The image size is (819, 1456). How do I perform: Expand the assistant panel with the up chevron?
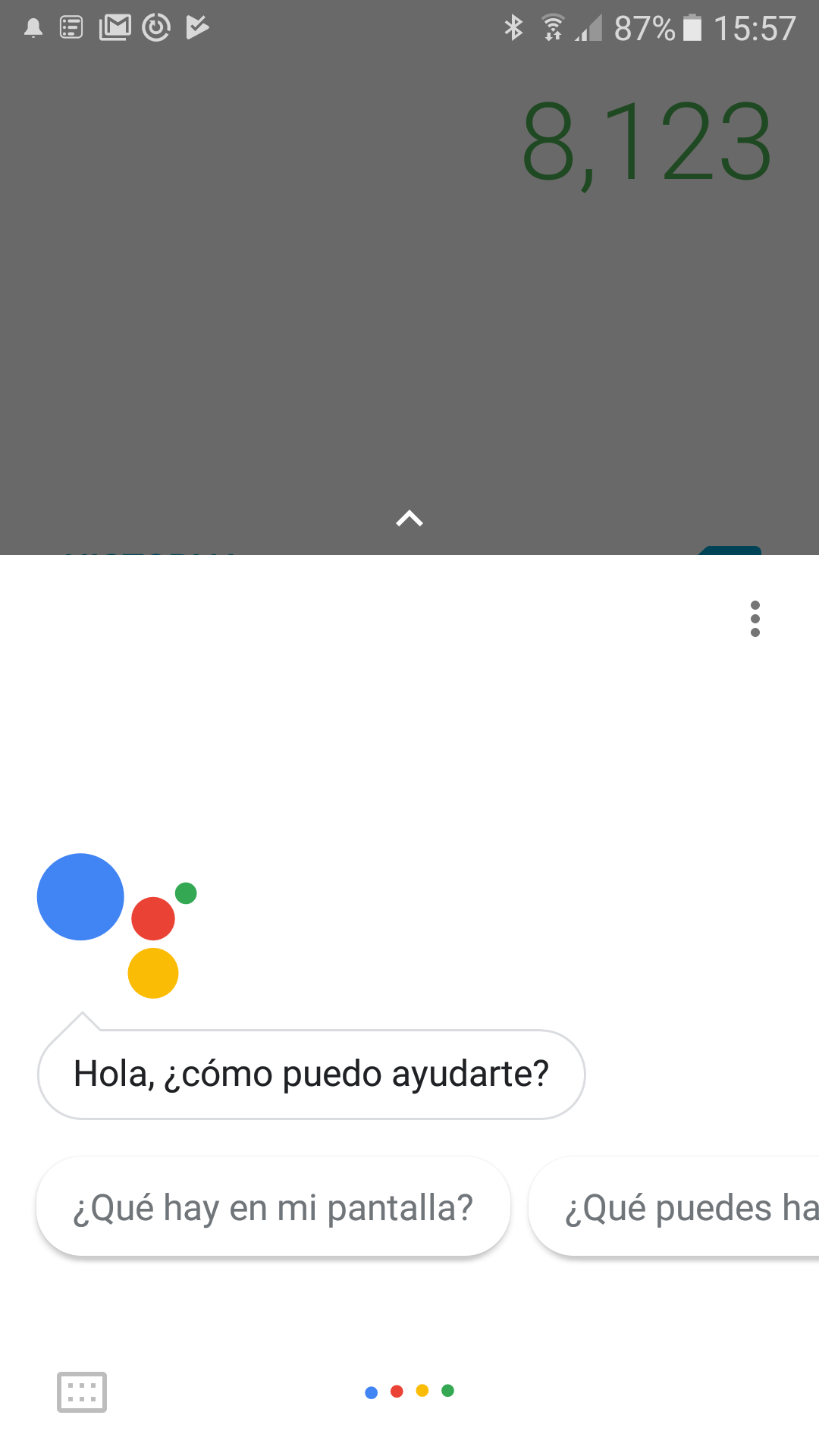tap(409, 519)
